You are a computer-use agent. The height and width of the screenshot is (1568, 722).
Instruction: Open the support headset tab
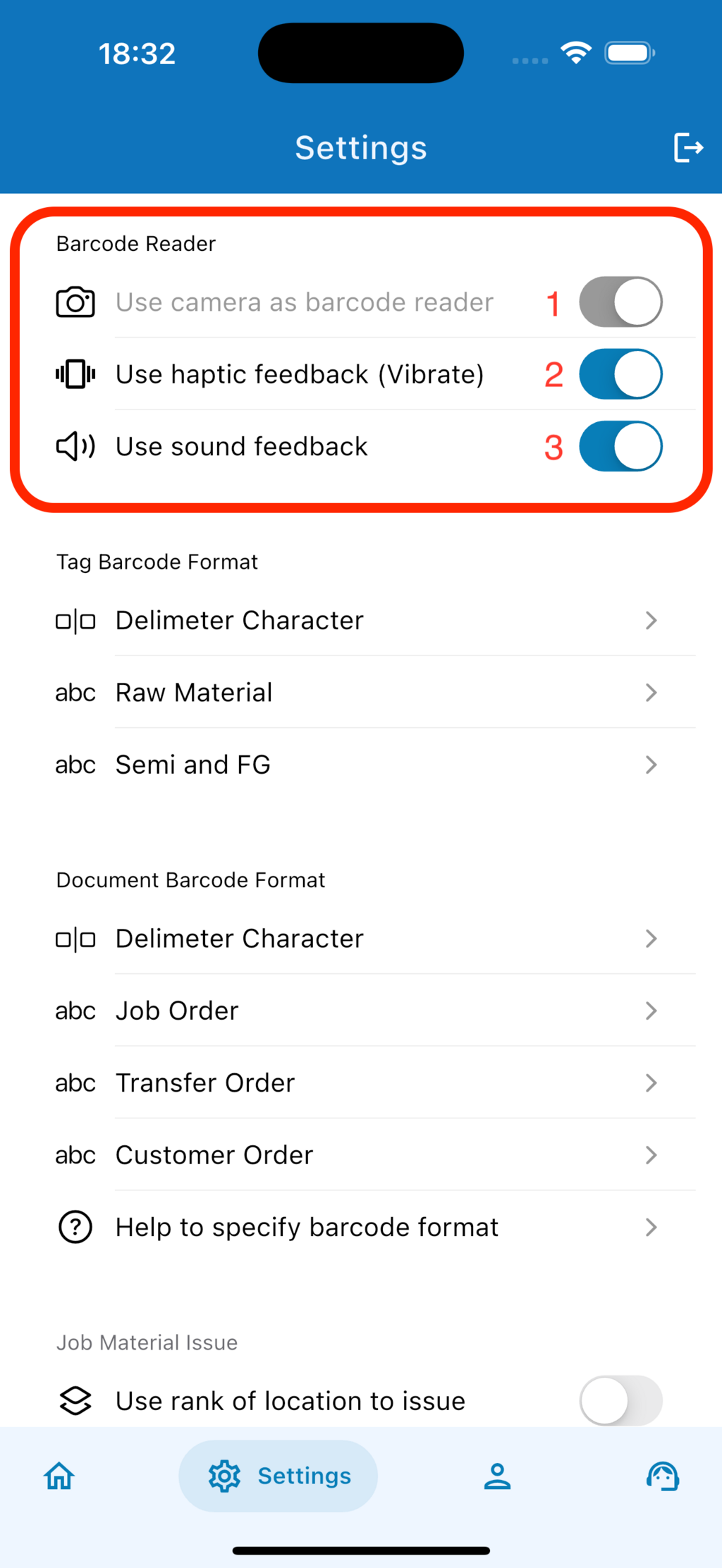point(663,1476)
